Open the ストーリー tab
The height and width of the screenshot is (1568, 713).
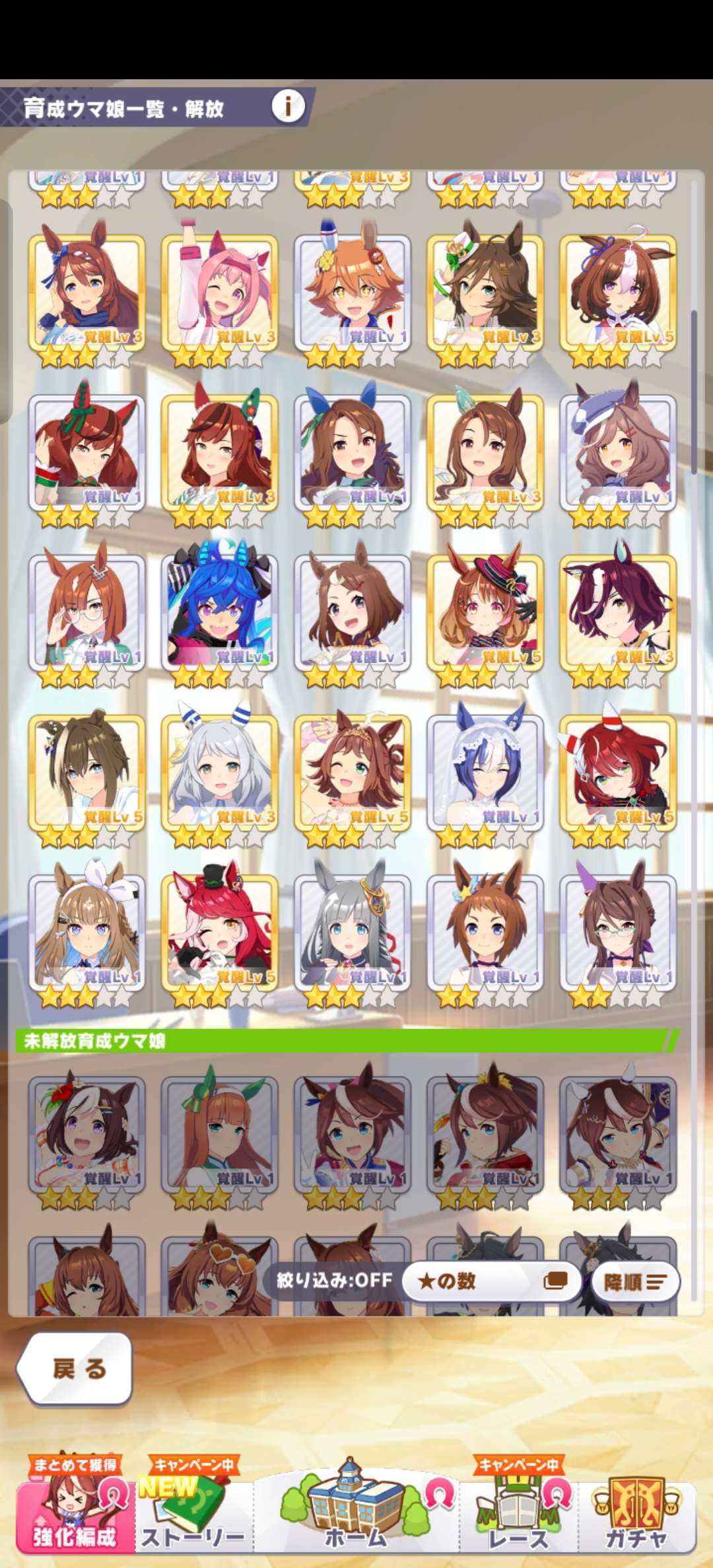(x=193, y=1518)
